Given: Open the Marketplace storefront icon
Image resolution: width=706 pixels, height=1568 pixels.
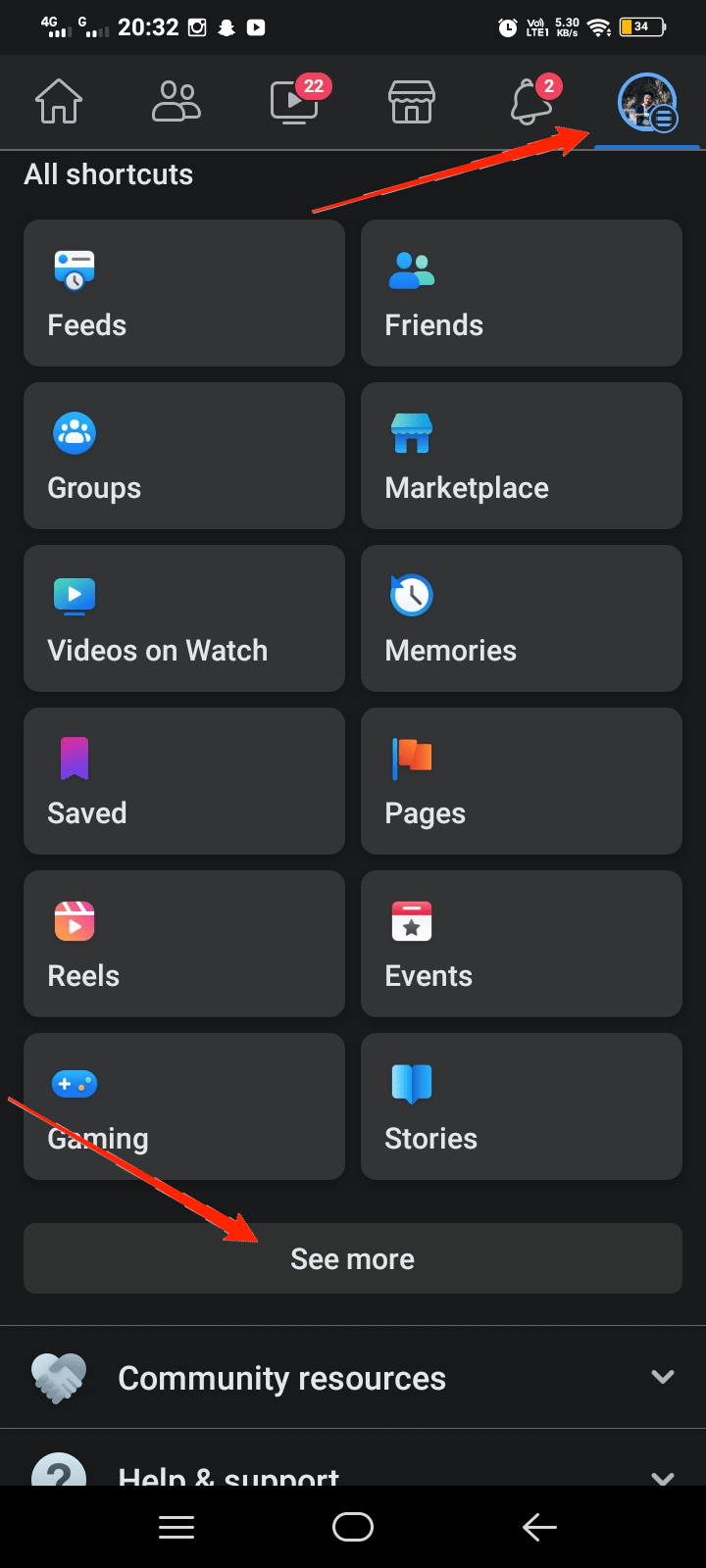Looking at the screenshot, I should point(411,101).
